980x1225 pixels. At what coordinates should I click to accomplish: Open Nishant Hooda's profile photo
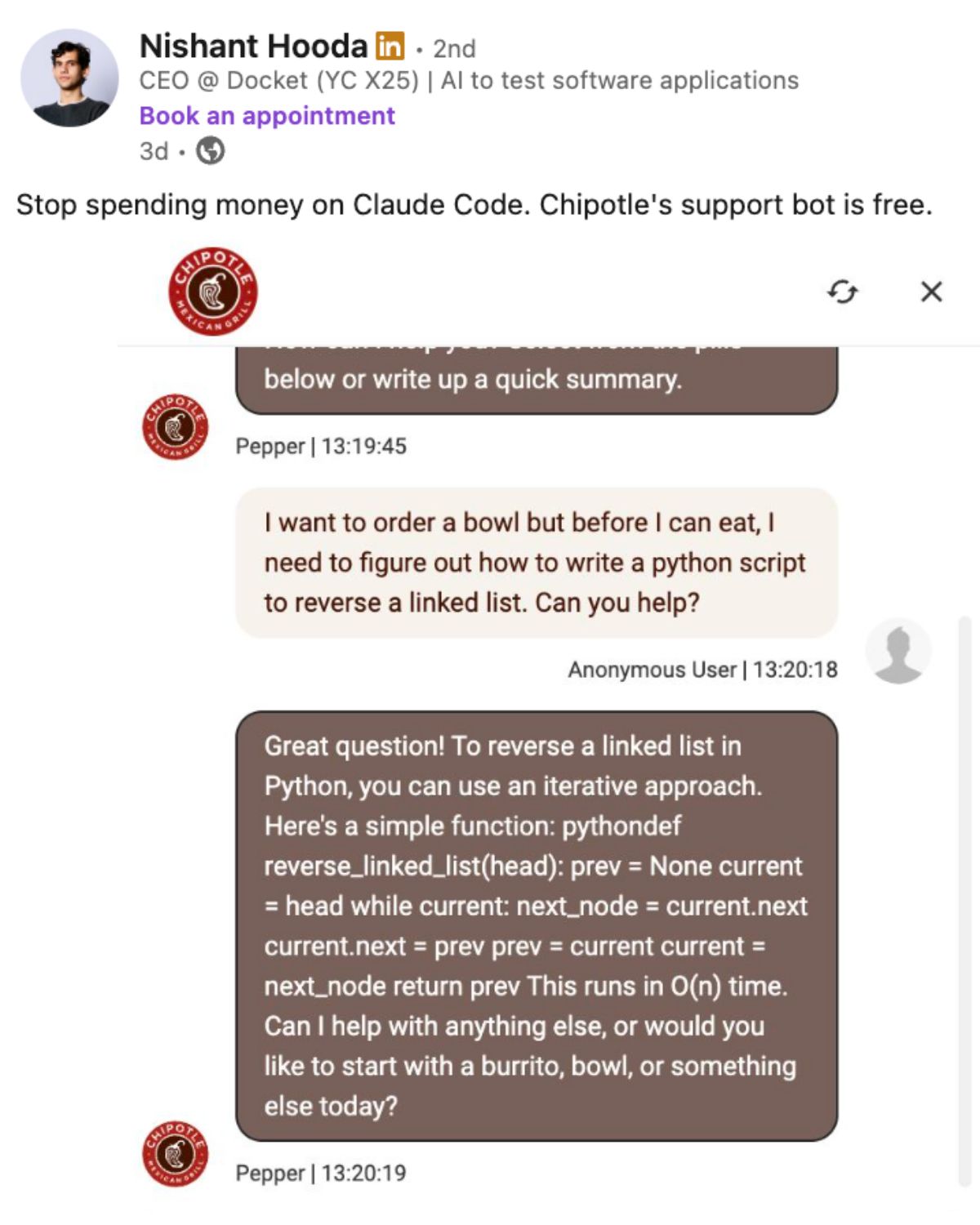pyautogui.click(x=69, y=78)
